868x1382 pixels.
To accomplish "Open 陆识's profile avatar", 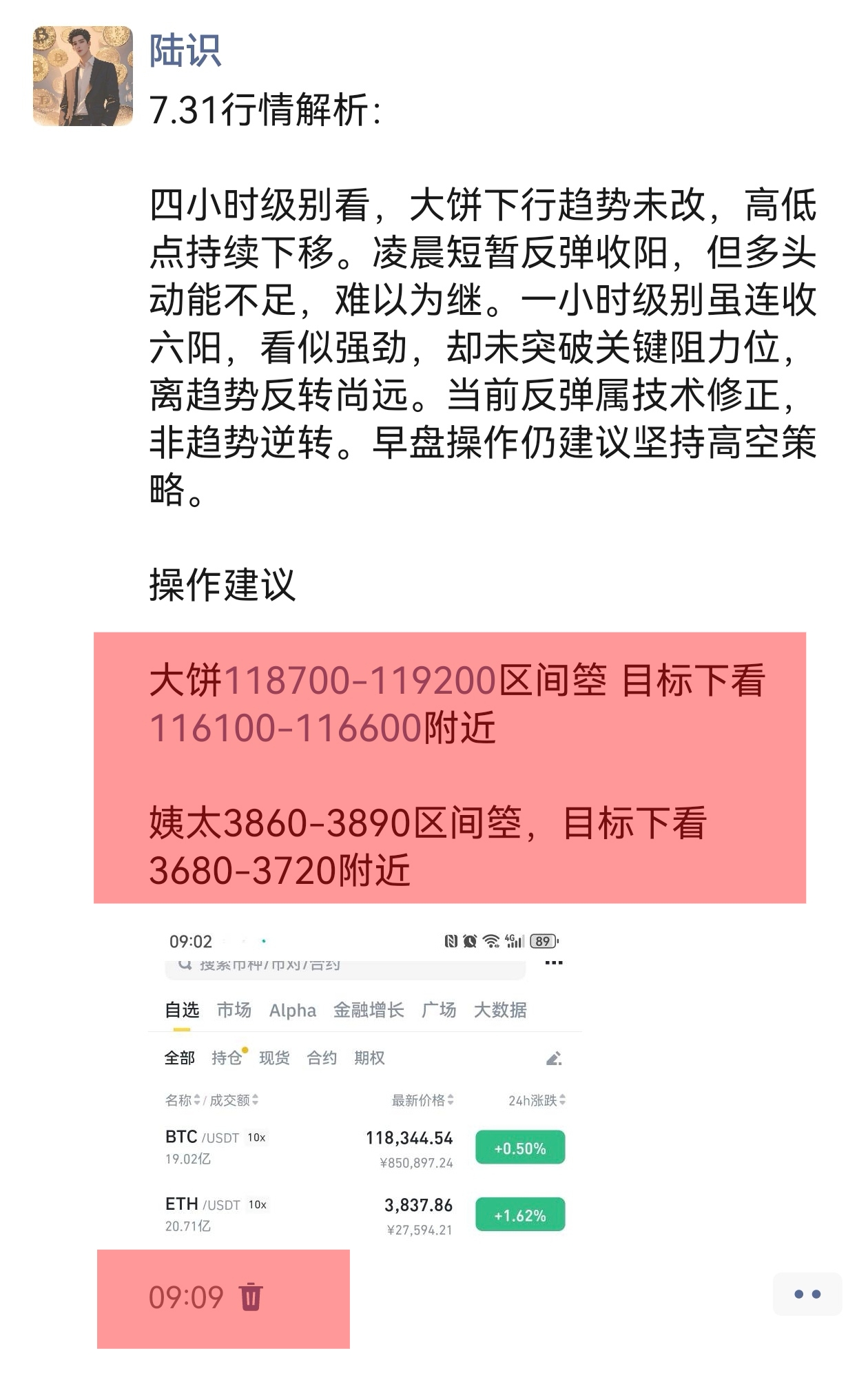I will click(83, 76).
